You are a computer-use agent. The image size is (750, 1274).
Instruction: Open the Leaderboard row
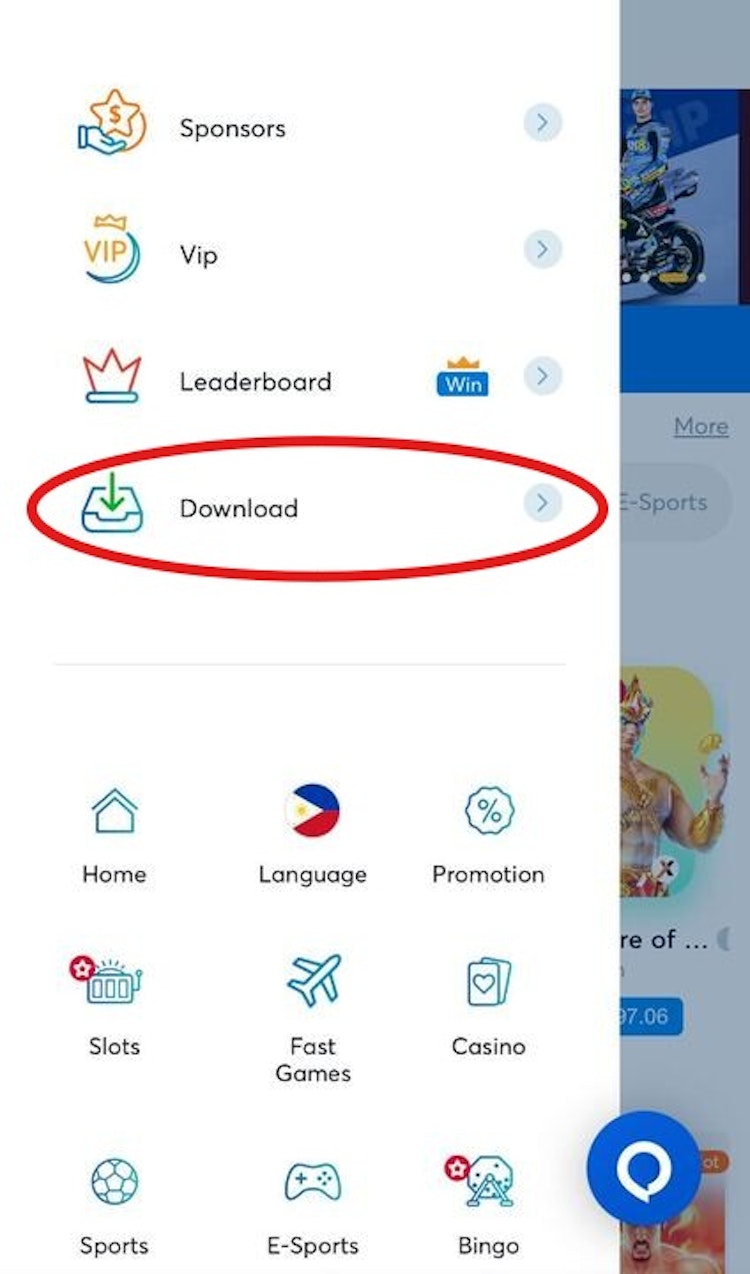tap(255, 381)
